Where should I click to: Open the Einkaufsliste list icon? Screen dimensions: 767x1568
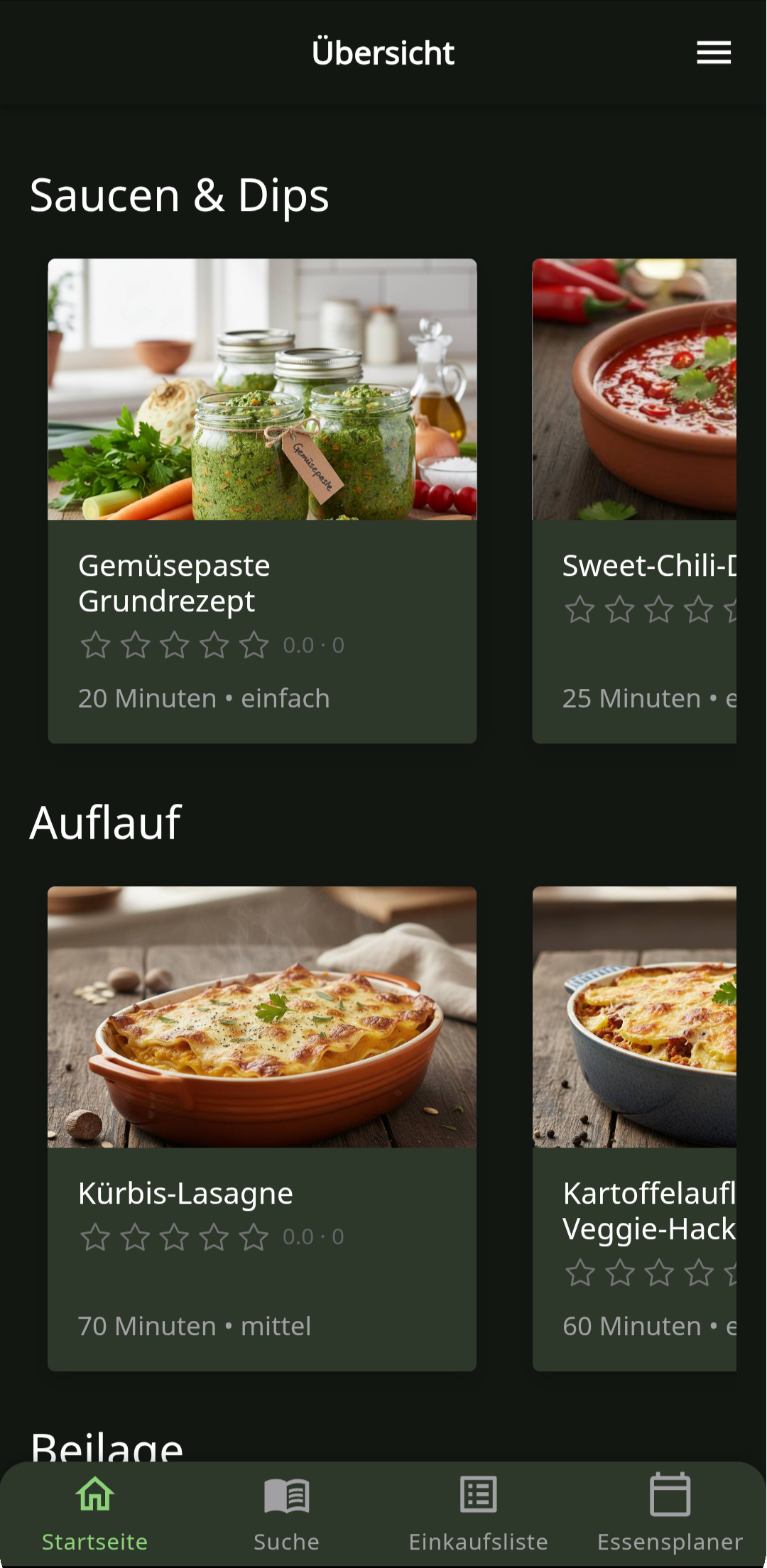(x=477, y=1494)
